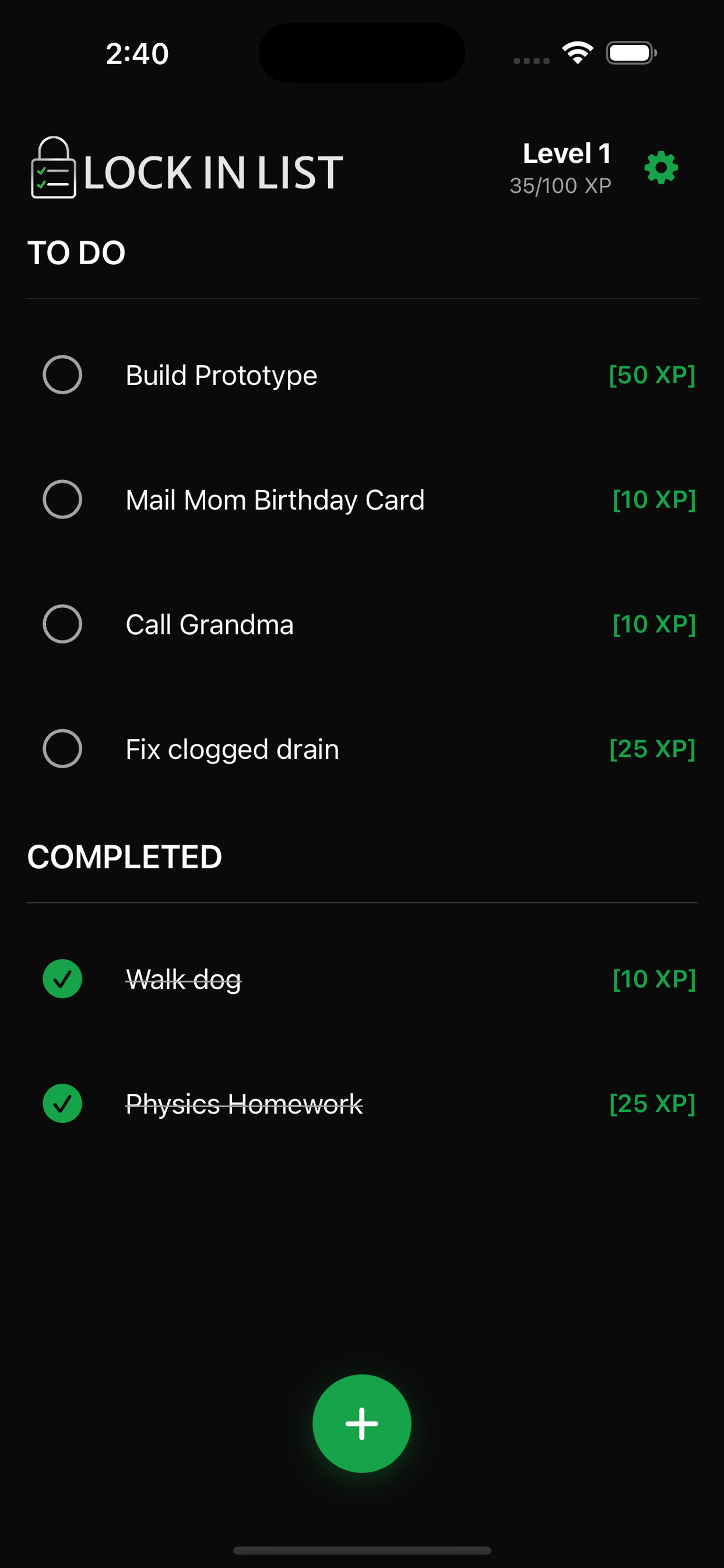Image resolution: width=724 pixels, height=1568 pixels.
Task: Select the COMPLETED section header
Action: click(x=124, y=856)
